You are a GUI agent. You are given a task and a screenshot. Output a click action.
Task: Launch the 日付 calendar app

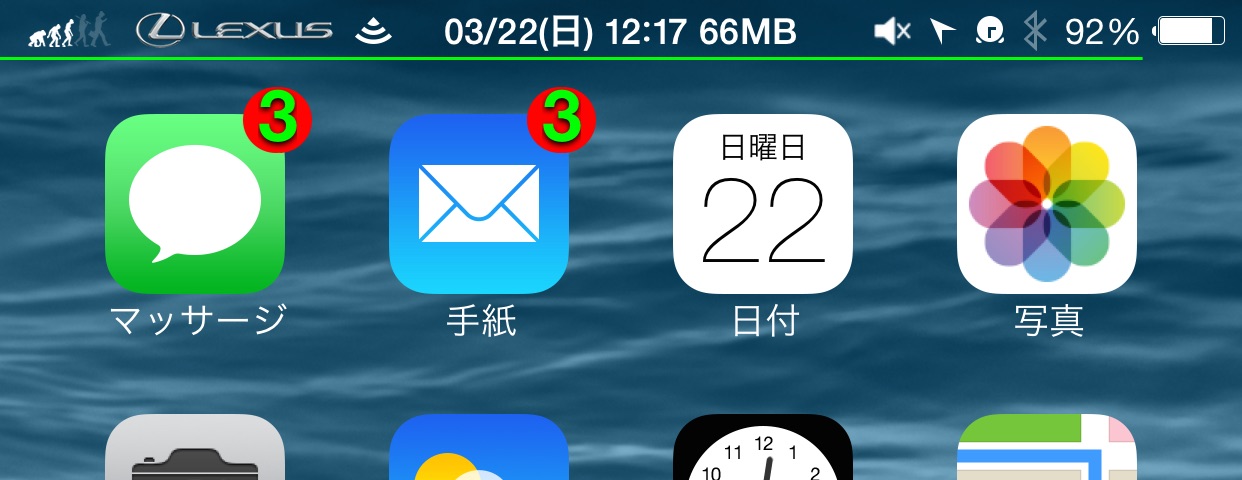763,204
